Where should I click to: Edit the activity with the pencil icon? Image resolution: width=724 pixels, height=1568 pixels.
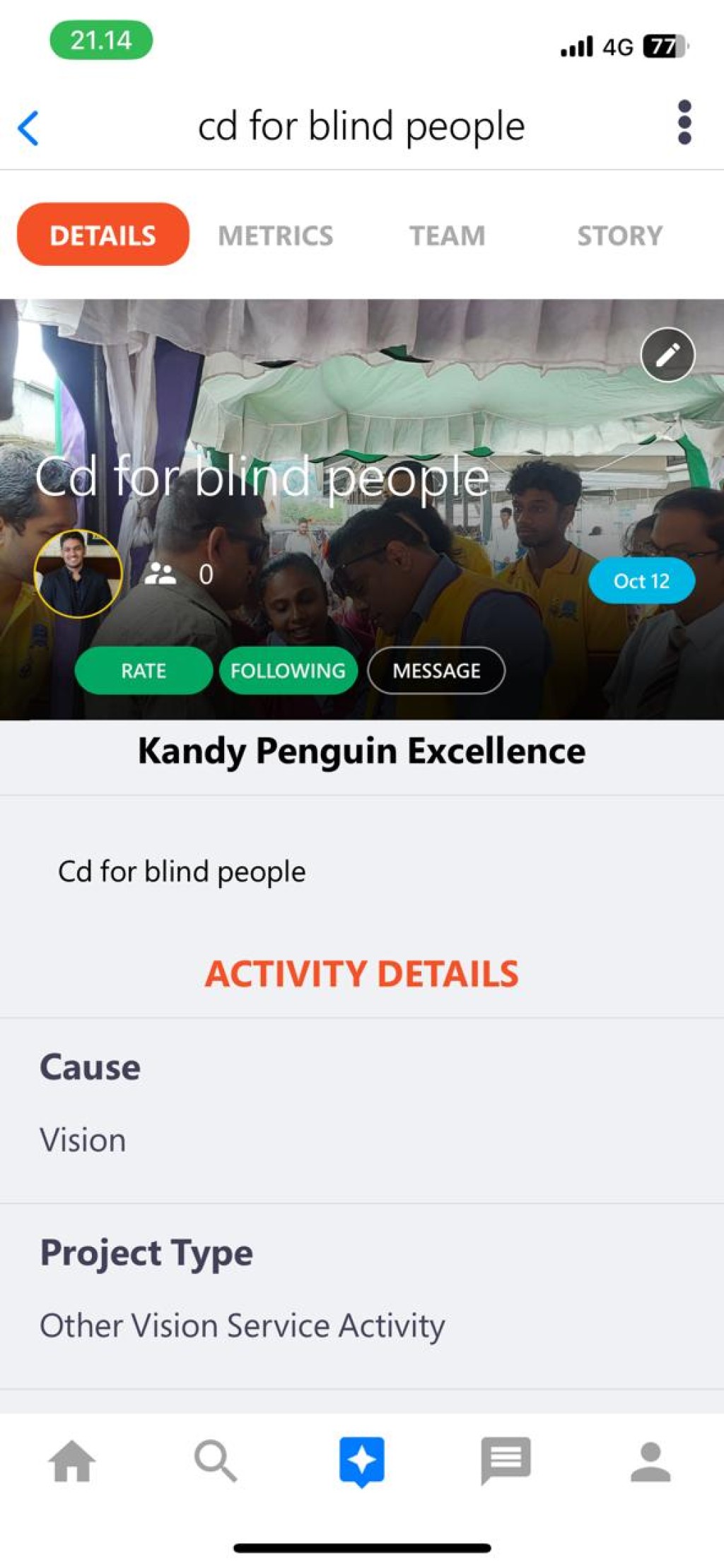point(667,355)
